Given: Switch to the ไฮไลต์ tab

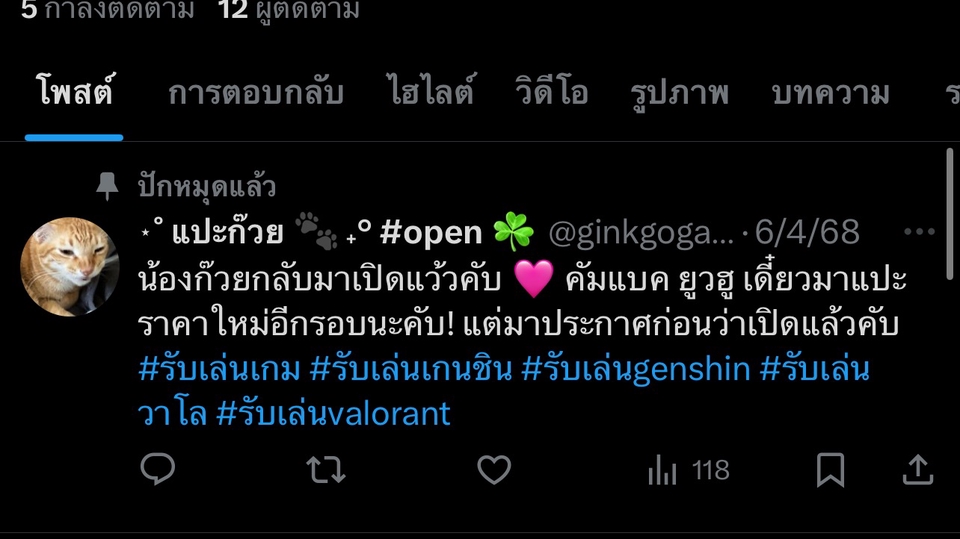Looking at the screenshot, I should tap(430, 94).
